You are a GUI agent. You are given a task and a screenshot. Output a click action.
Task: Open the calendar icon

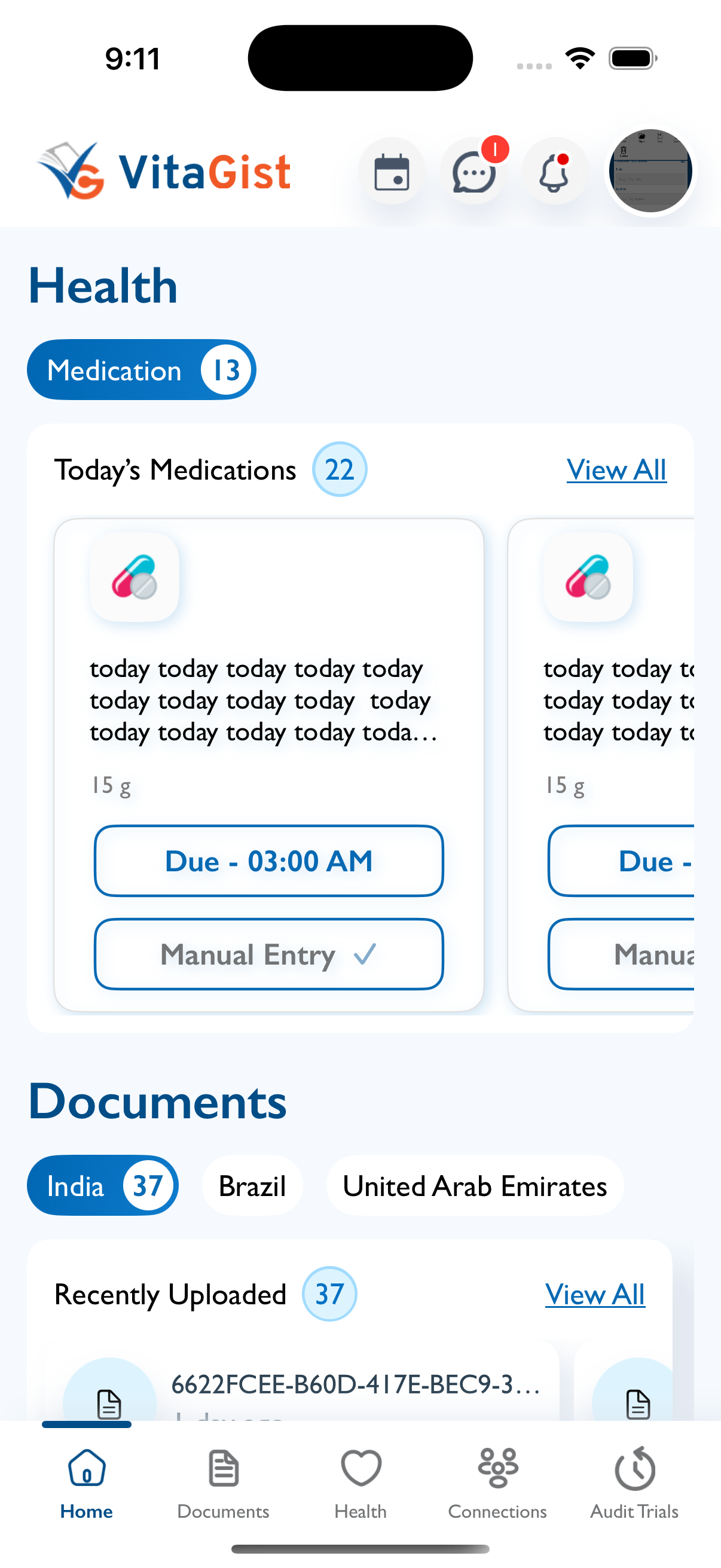[391, 172]
